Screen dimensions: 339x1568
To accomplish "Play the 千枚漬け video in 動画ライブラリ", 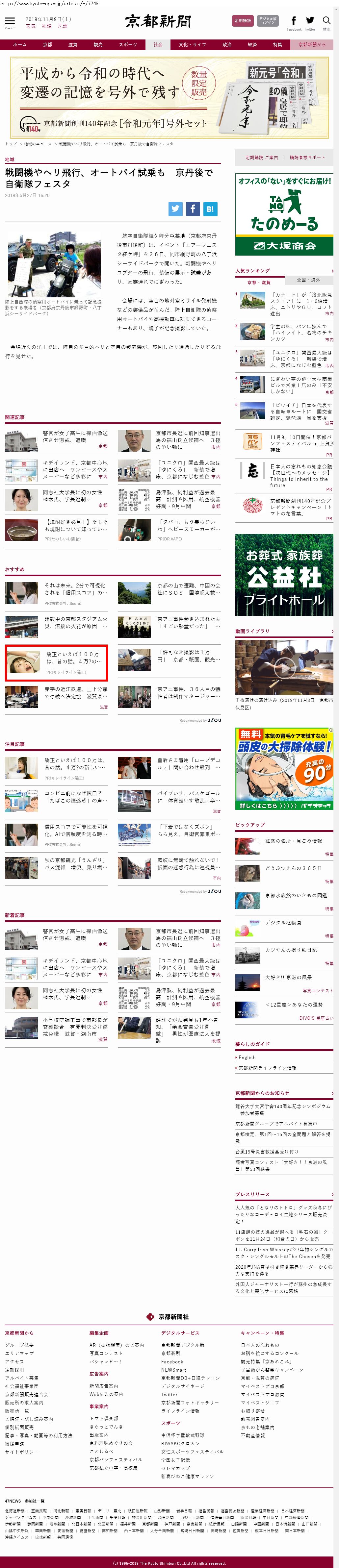I will click(284, 668).
